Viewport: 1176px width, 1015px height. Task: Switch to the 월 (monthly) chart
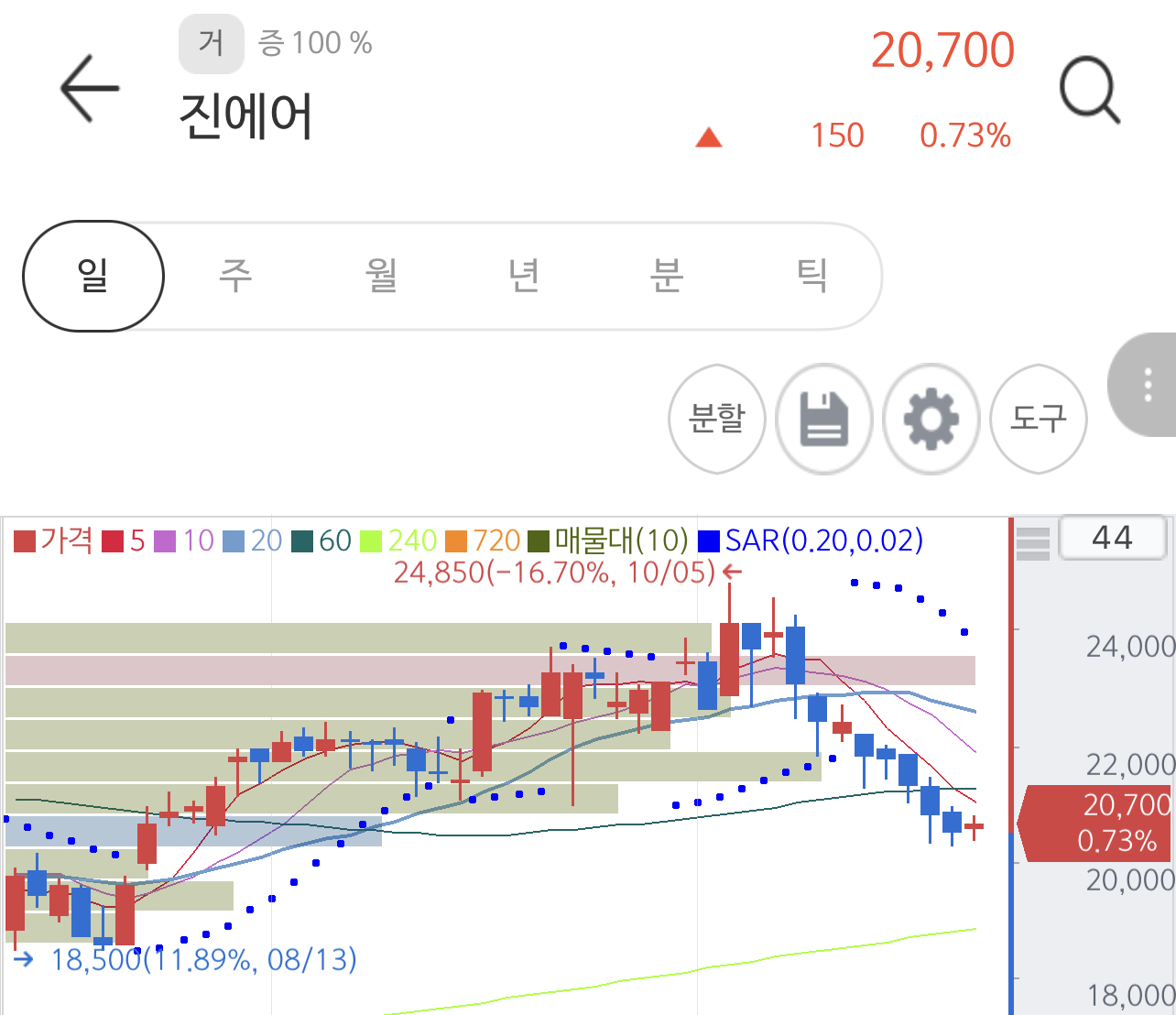click(381, 275)
